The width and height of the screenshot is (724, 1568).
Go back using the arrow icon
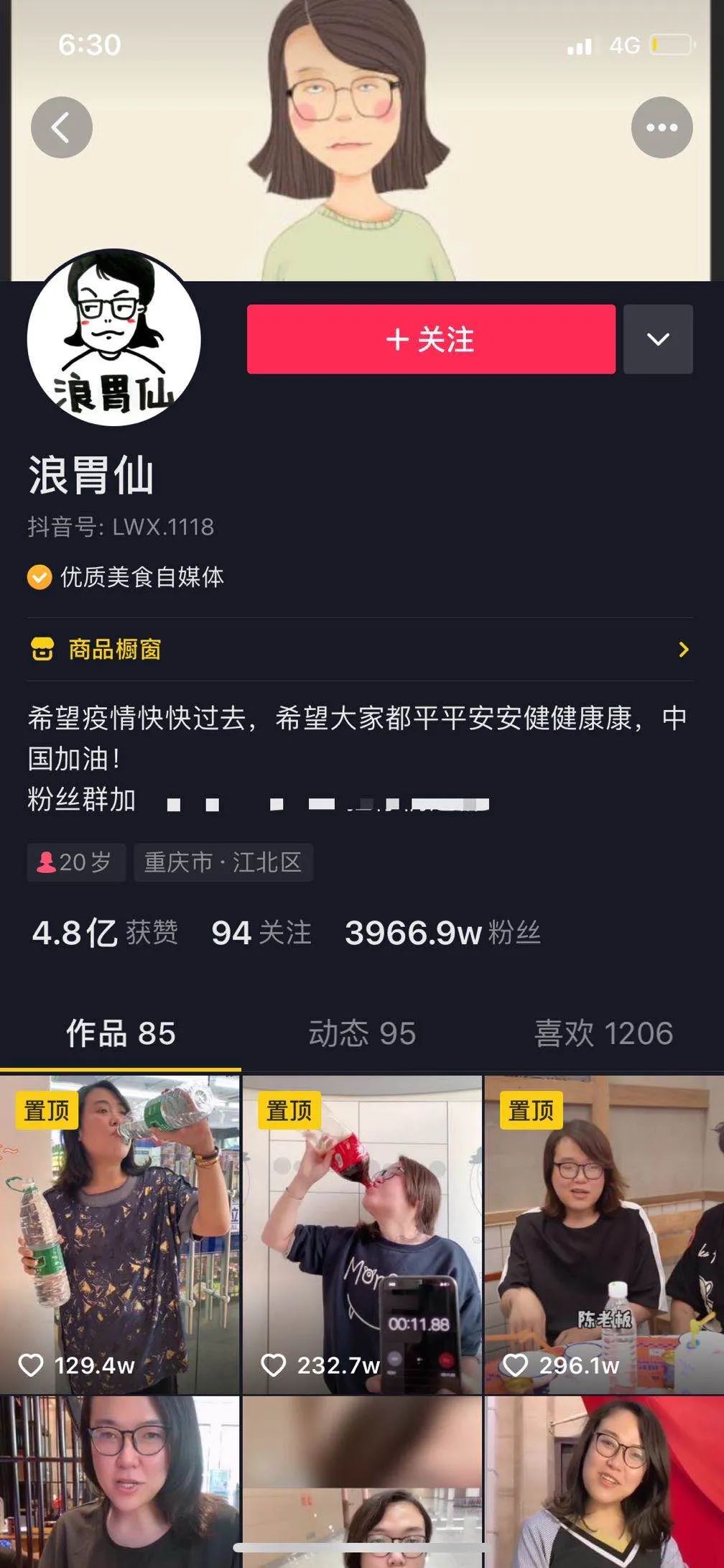(x=62, y=128)
